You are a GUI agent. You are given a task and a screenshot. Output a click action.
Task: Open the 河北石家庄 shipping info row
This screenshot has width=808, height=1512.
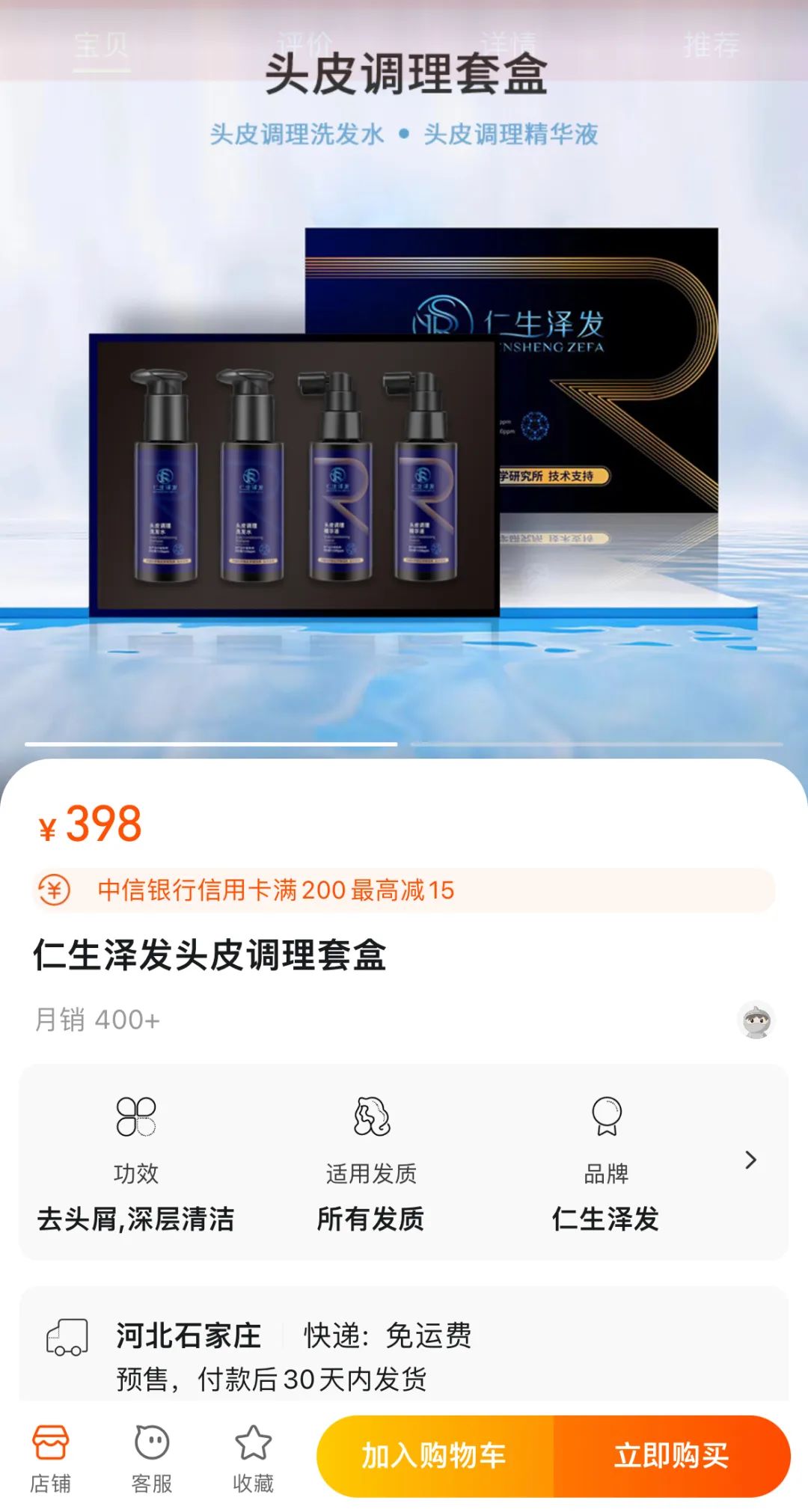click(x=404, y=1354)
